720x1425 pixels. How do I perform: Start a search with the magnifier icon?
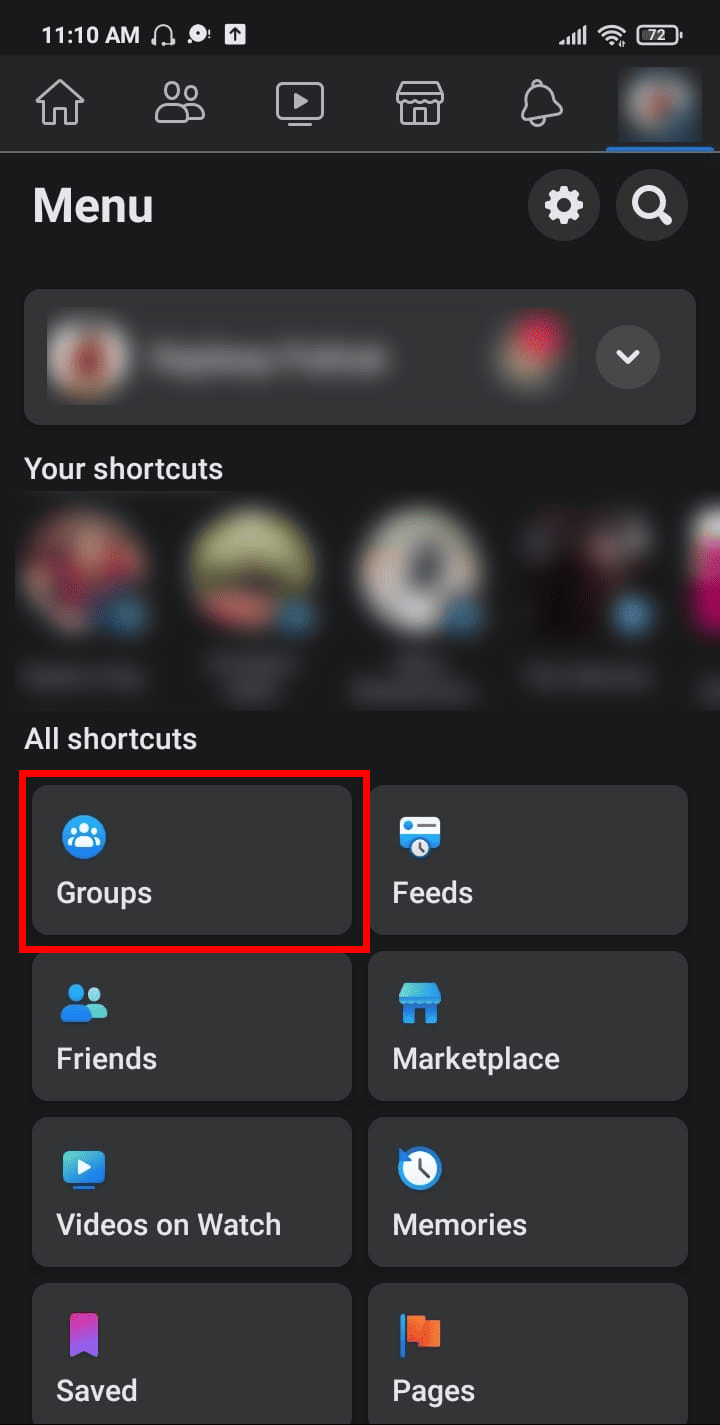point(651,205)
